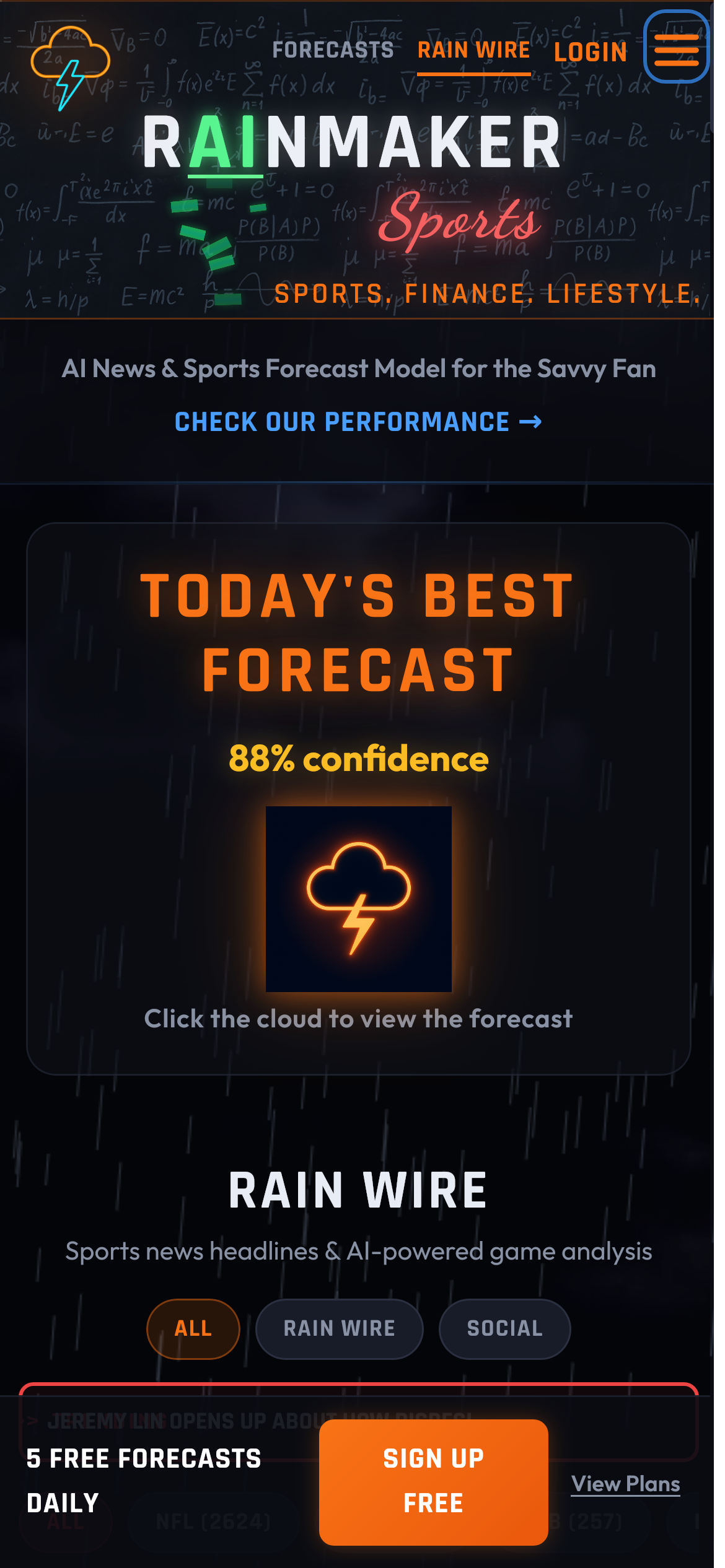Go to Forecasts in the top navigation
This screenshot has width=725, height=1568.
pos(333,50)
